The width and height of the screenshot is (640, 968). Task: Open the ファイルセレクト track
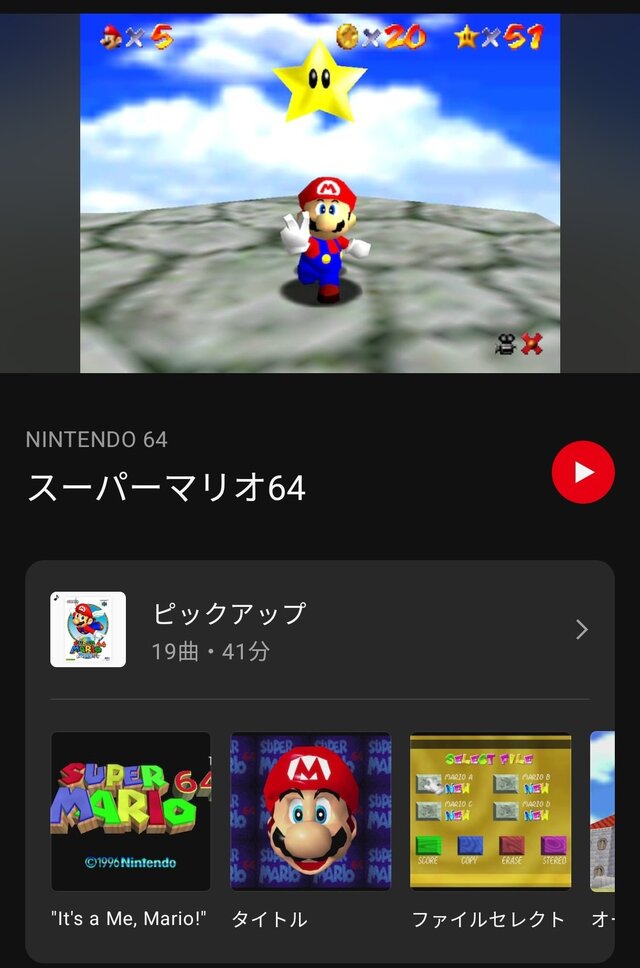490,811
